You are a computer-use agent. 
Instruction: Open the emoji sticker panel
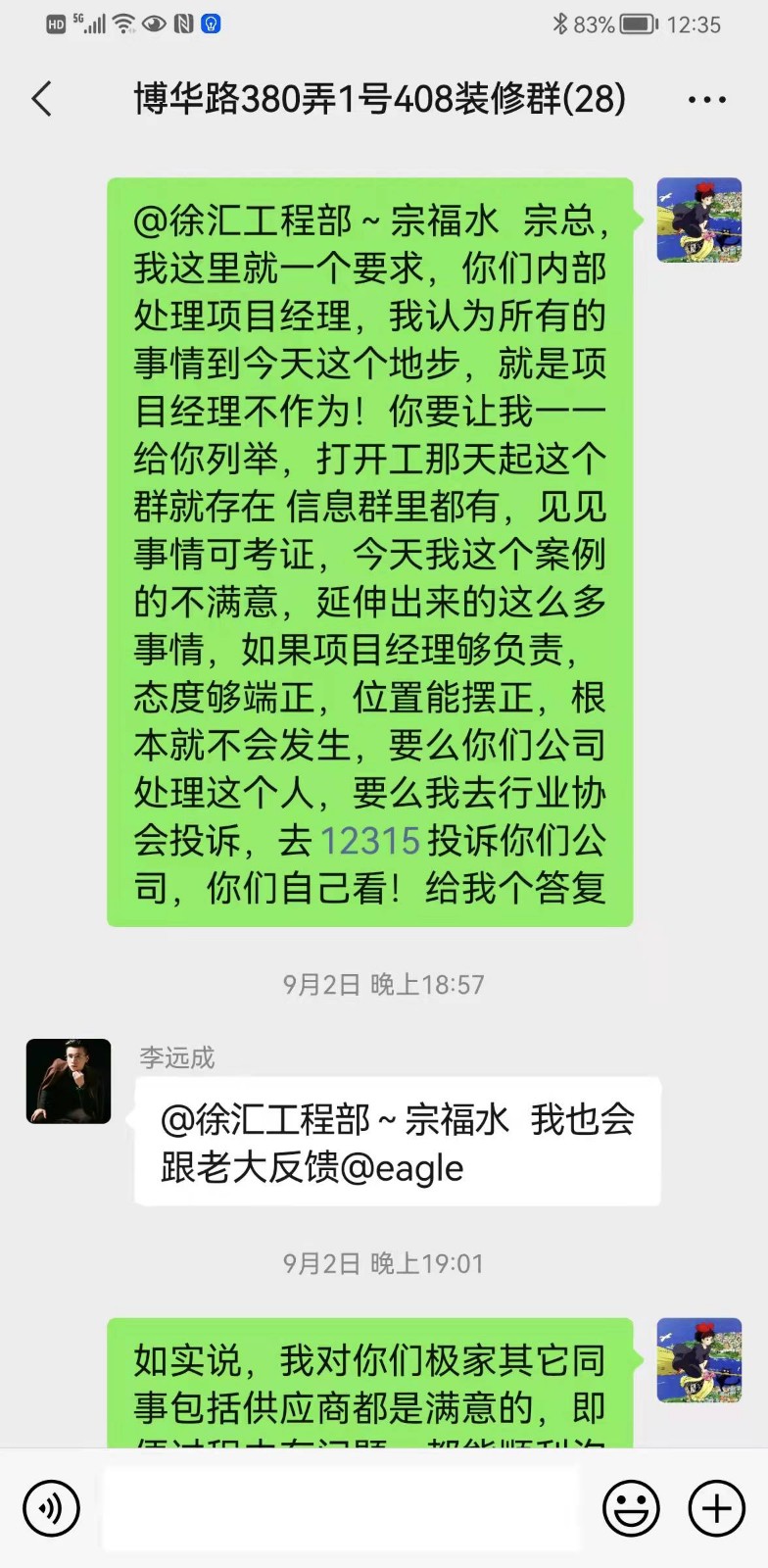pos(631,1508)
